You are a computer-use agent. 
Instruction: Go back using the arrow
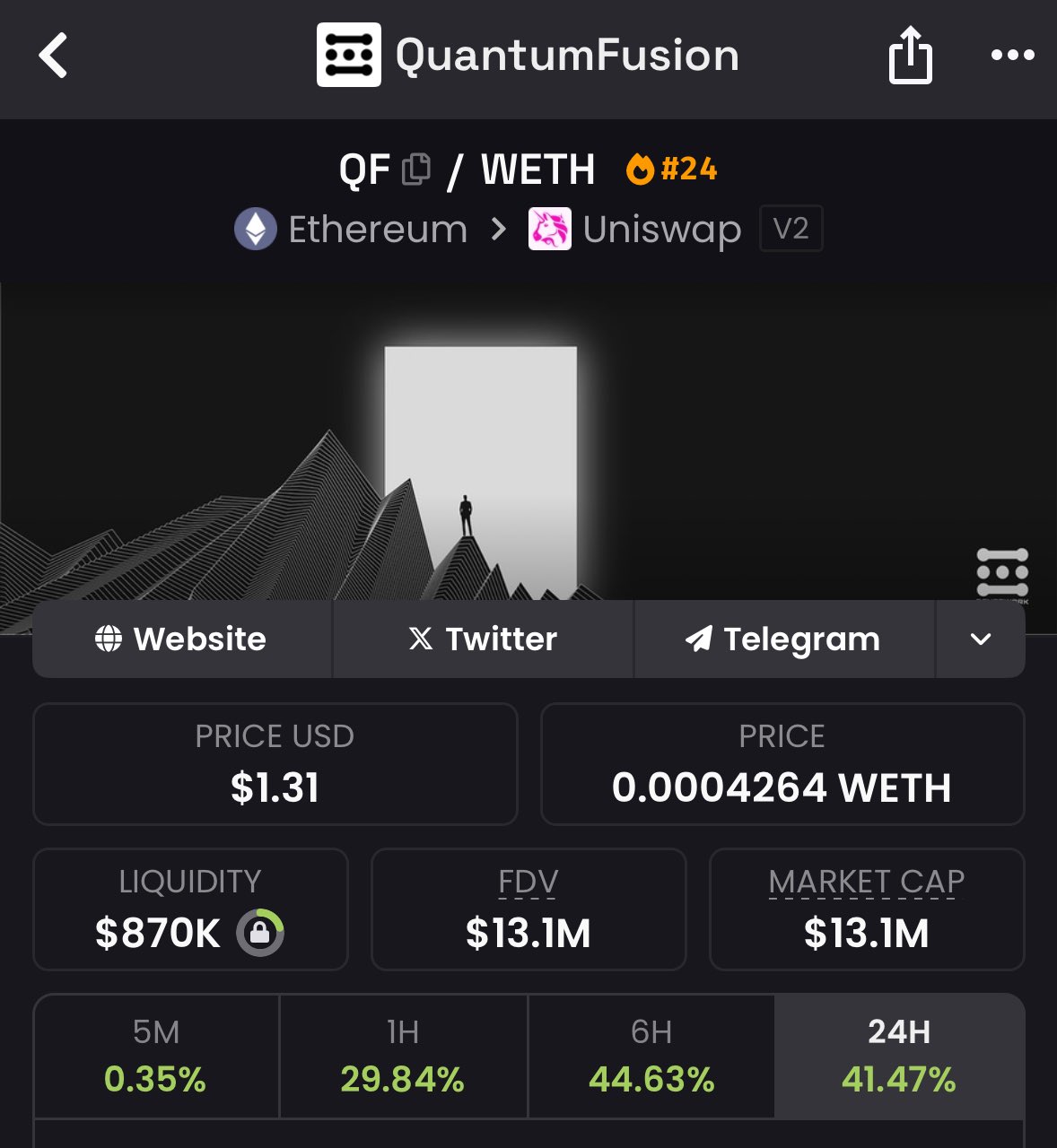pos(54,56)
